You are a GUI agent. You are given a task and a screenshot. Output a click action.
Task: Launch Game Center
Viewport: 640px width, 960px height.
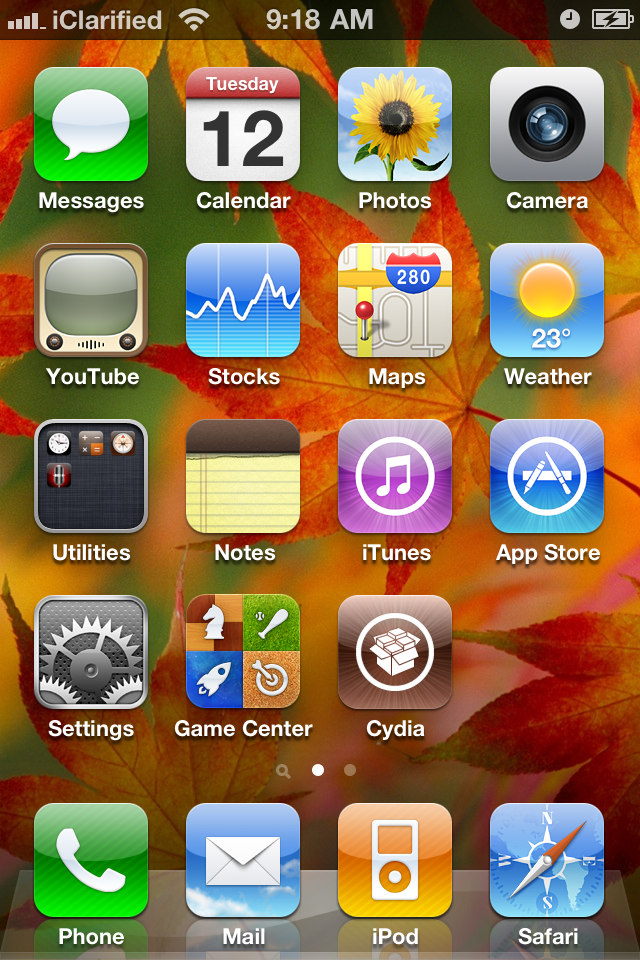pyautogui.click(x=243, y=652)
